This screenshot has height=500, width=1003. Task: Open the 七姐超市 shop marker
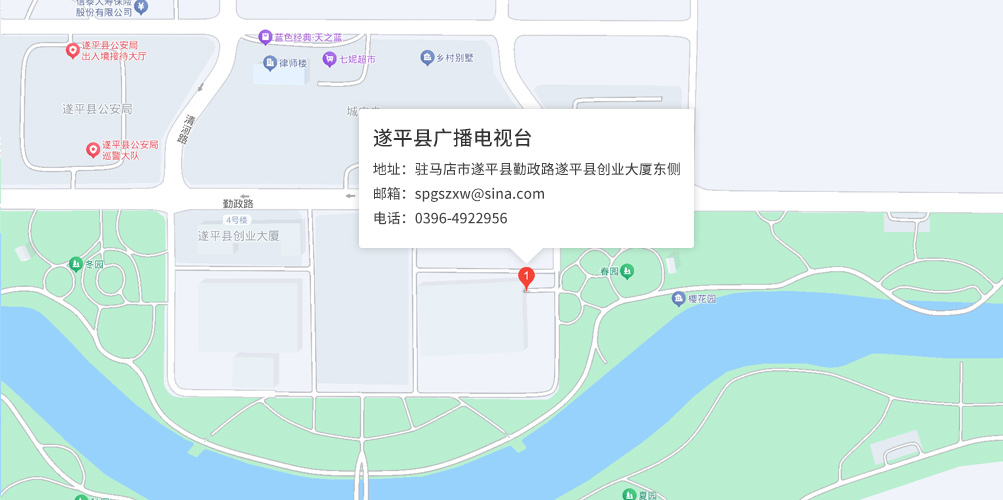pyautogui.click(x=329, y=60)
